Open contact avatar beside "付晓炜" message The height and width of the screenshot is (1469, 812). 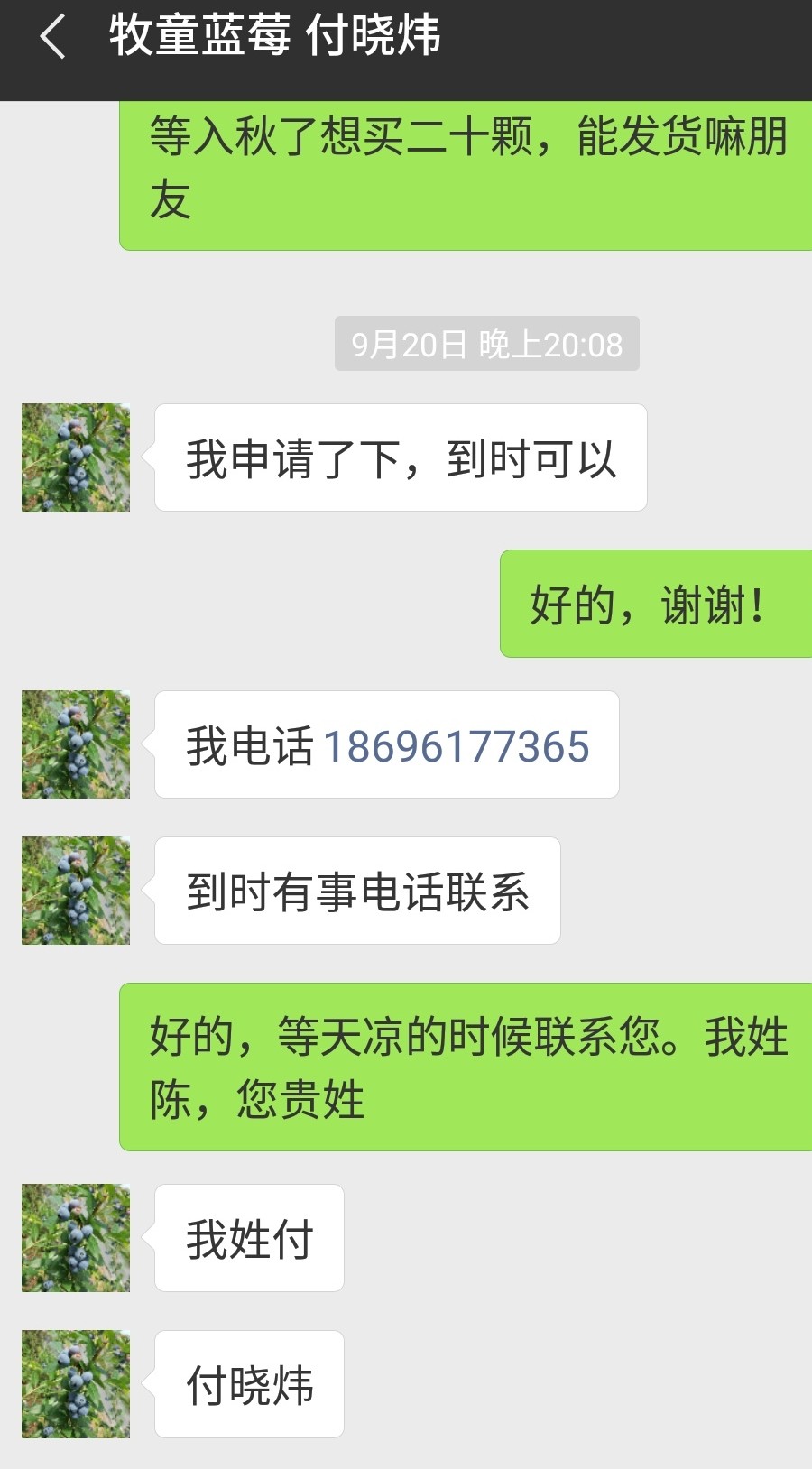(x=76, y=1384)
